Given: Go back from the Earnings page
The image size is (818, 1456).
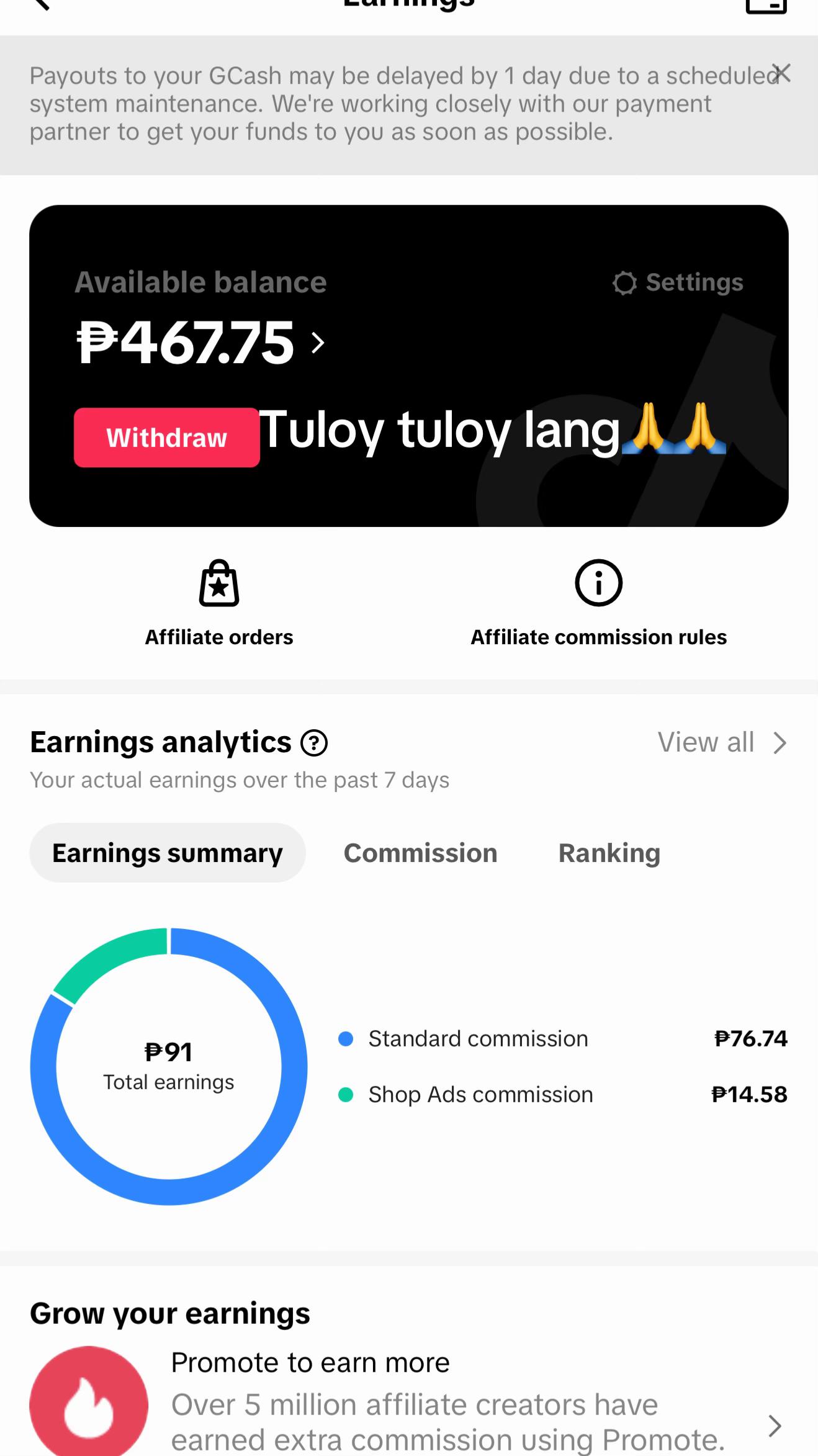Looking at the screenshot, I should (41, 5).
